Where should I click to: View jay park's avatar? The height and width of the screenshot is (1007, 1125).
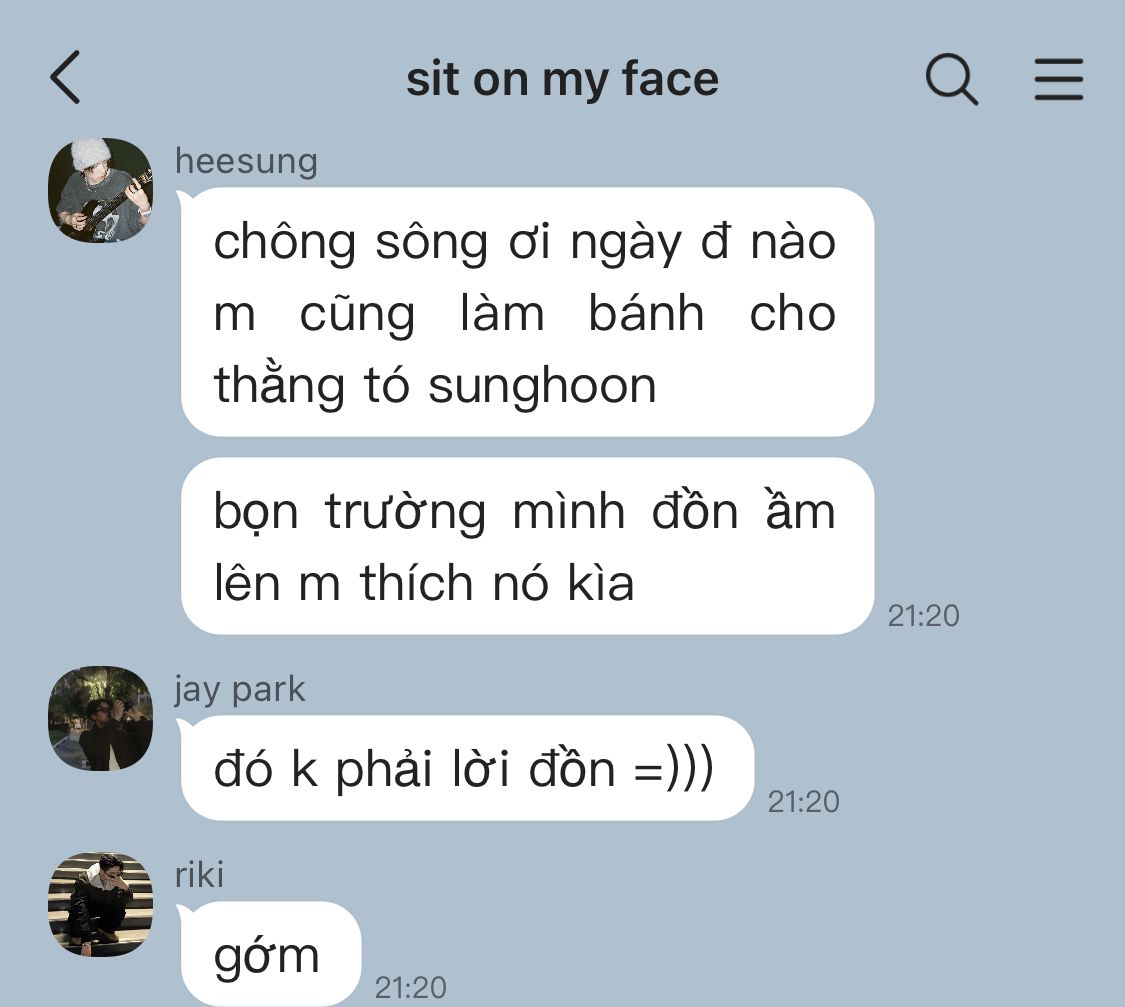coord(100,718)
